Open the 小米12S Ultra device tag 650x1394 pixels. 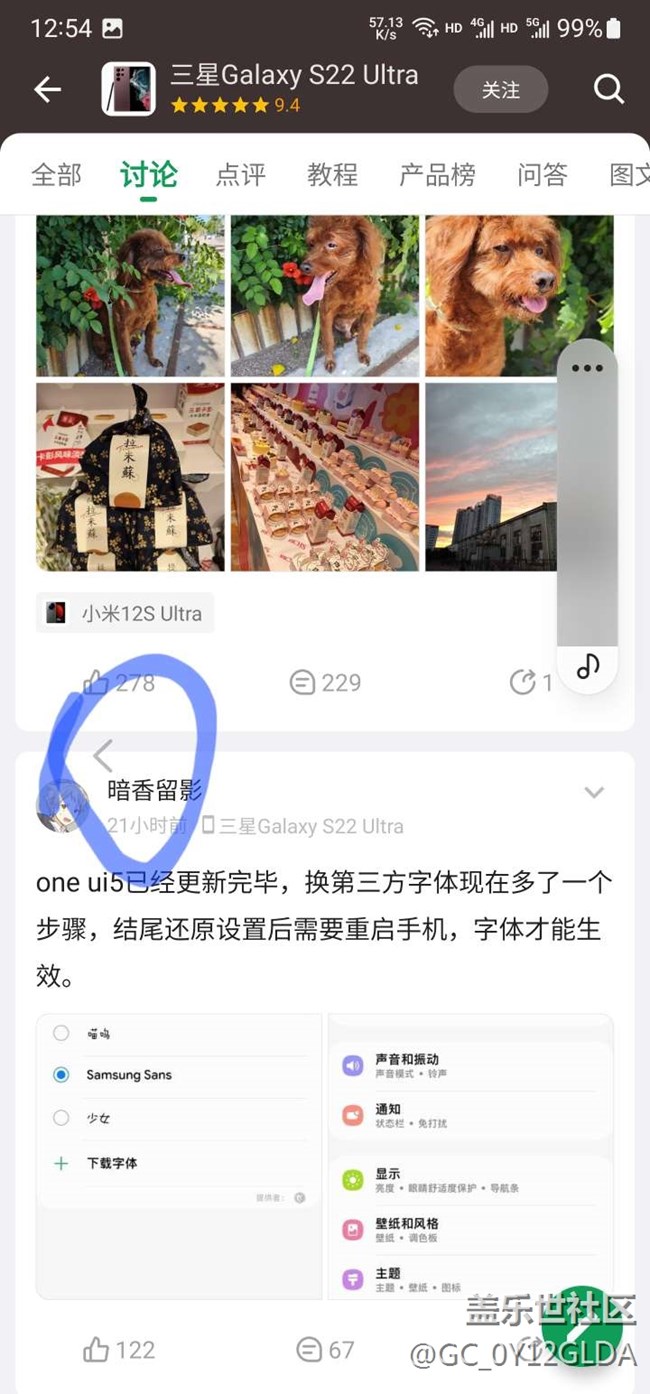click(126, 613)
